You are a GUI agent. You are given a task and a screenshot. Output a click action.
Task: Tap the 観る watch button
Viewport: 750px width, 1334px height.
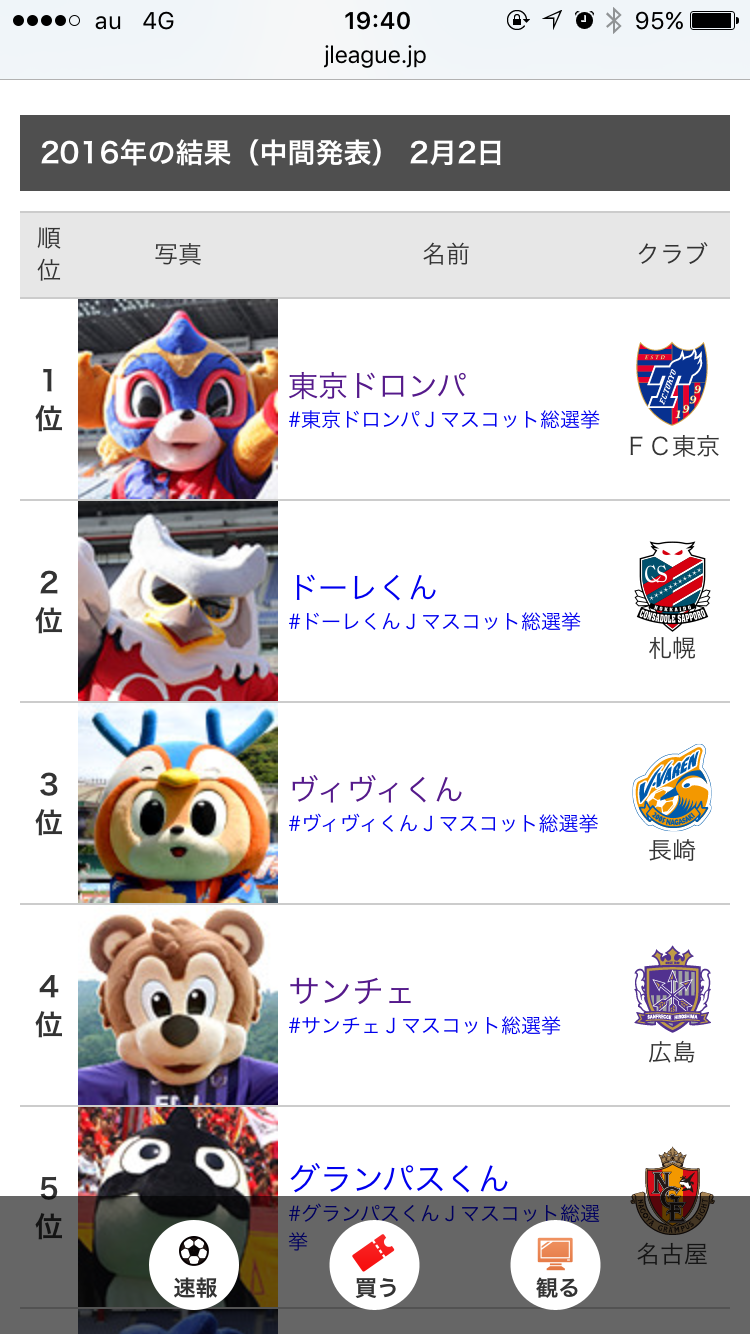pyautogui.click(x=555, y=1265)
